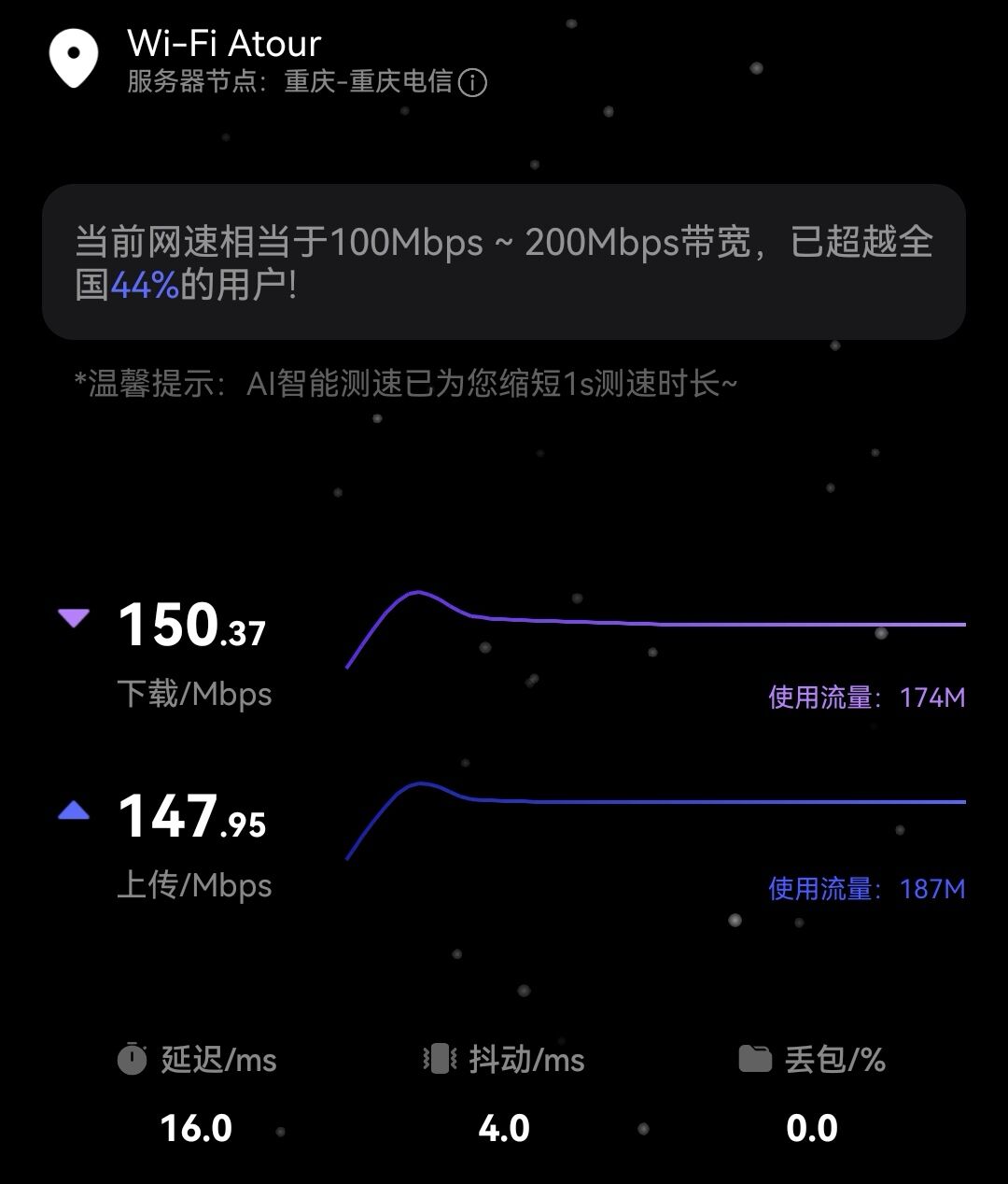This screenshot has height=1184, width=1008.
Task: Click the location pin icon
Action: 75,56
